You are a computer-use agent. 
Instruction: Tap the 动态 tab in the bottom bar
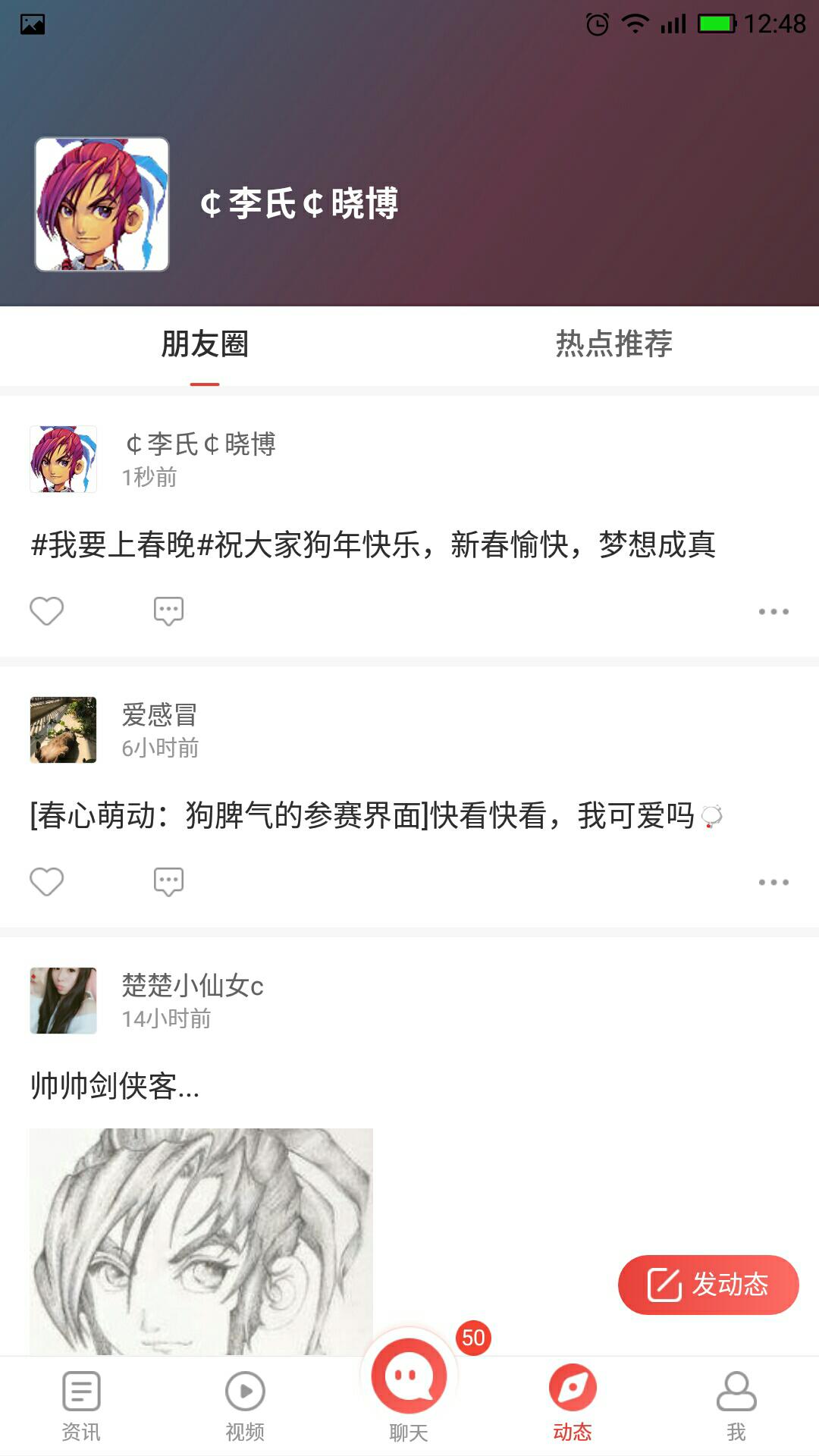click(x=573, y=1405)
